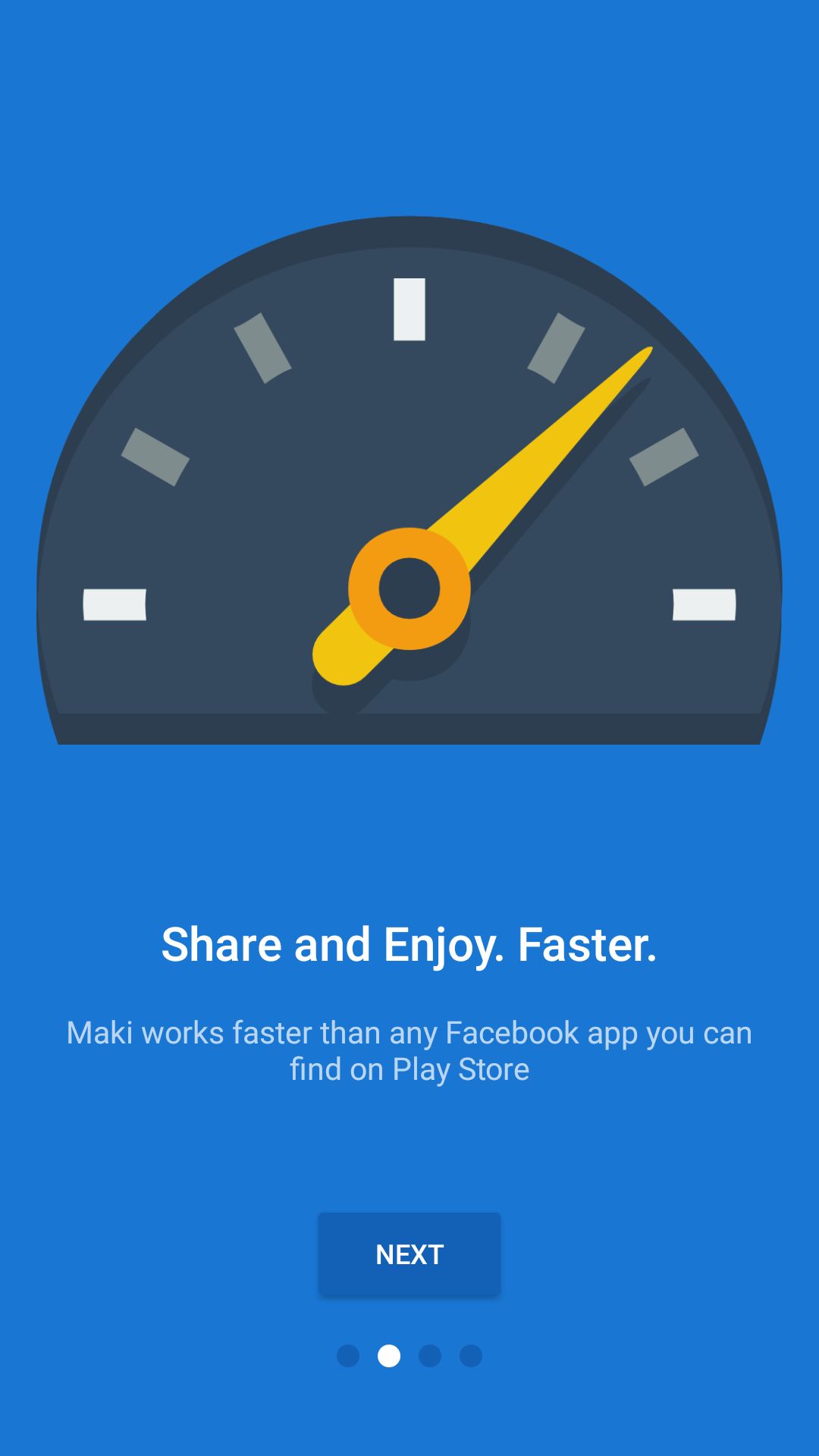Select the third page indicator dot
Image resolution: width=819 pixels, height=1456 pixels.
coord(430,1356)
